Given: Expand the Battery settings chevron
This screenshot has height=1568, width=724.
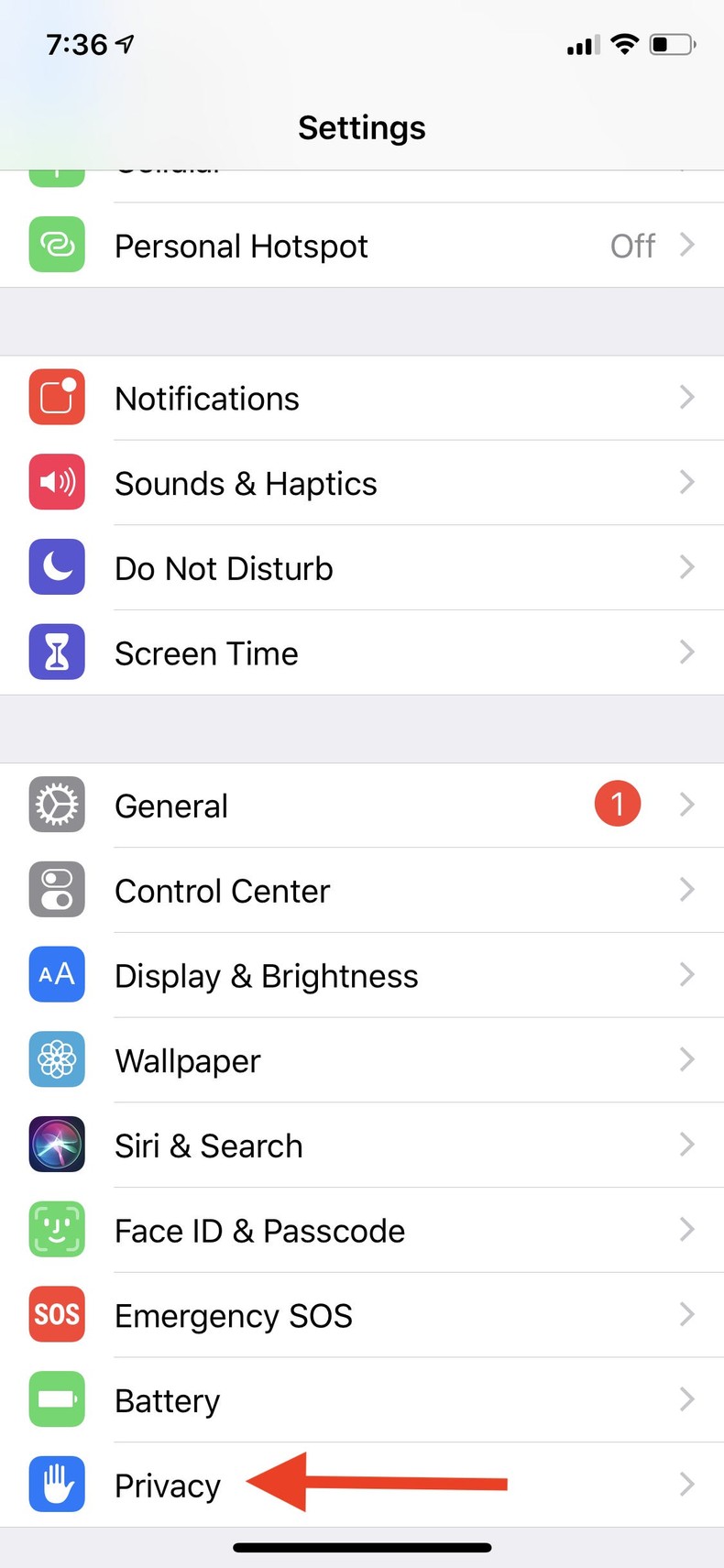Looking at the screenshot, I should tap(686, 1399).
